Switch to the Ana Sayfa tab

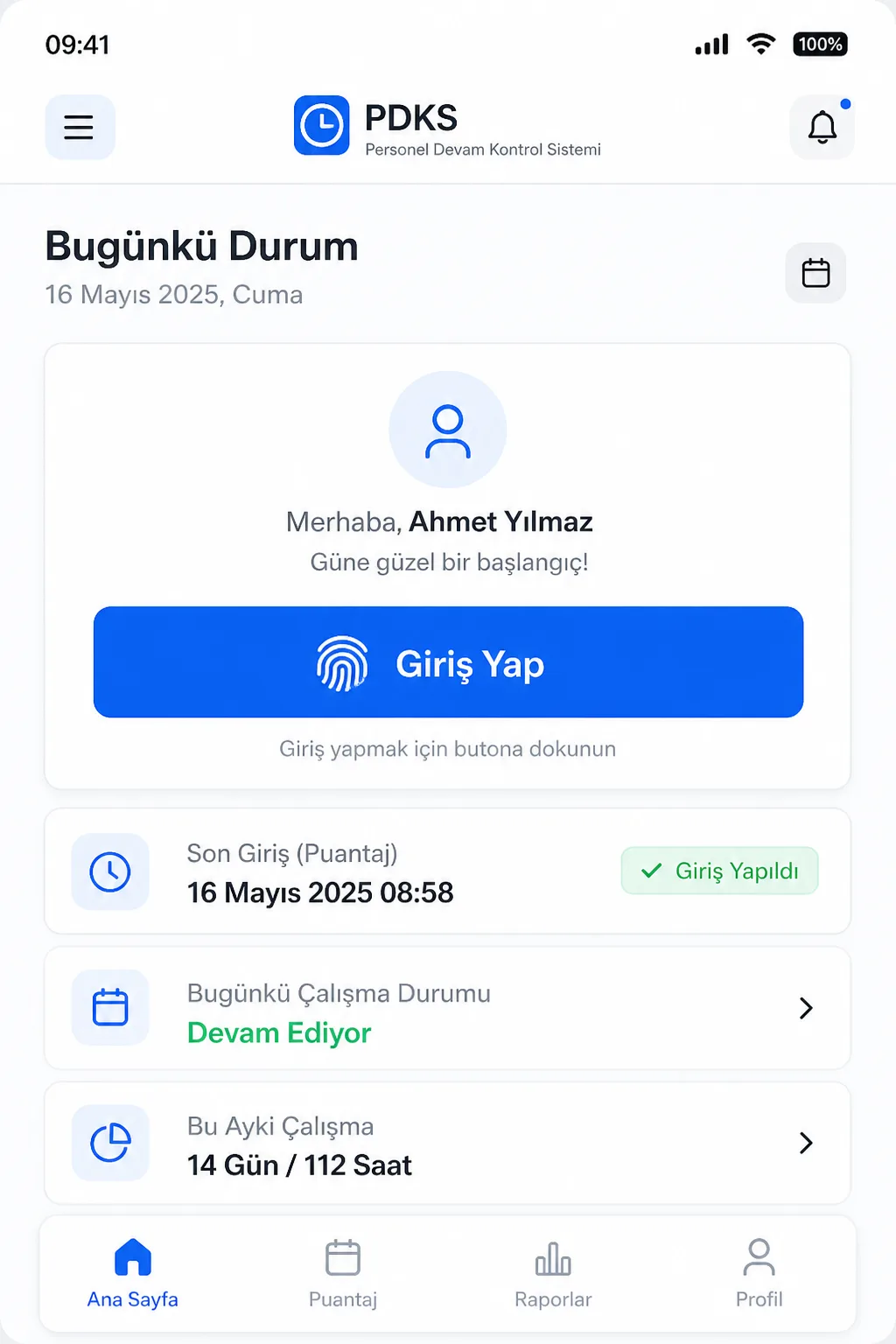133,1274
